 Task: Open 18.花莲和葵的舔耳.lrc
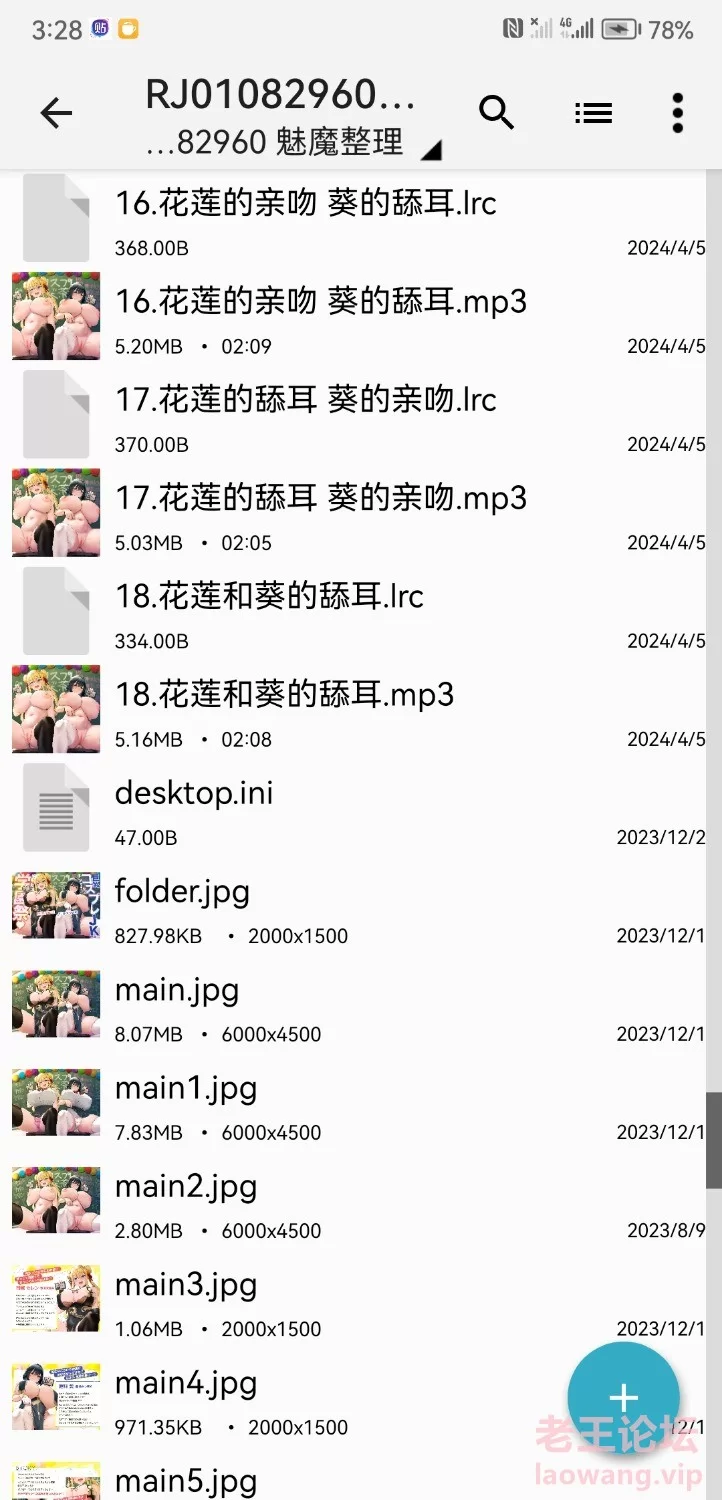[361, 614]
